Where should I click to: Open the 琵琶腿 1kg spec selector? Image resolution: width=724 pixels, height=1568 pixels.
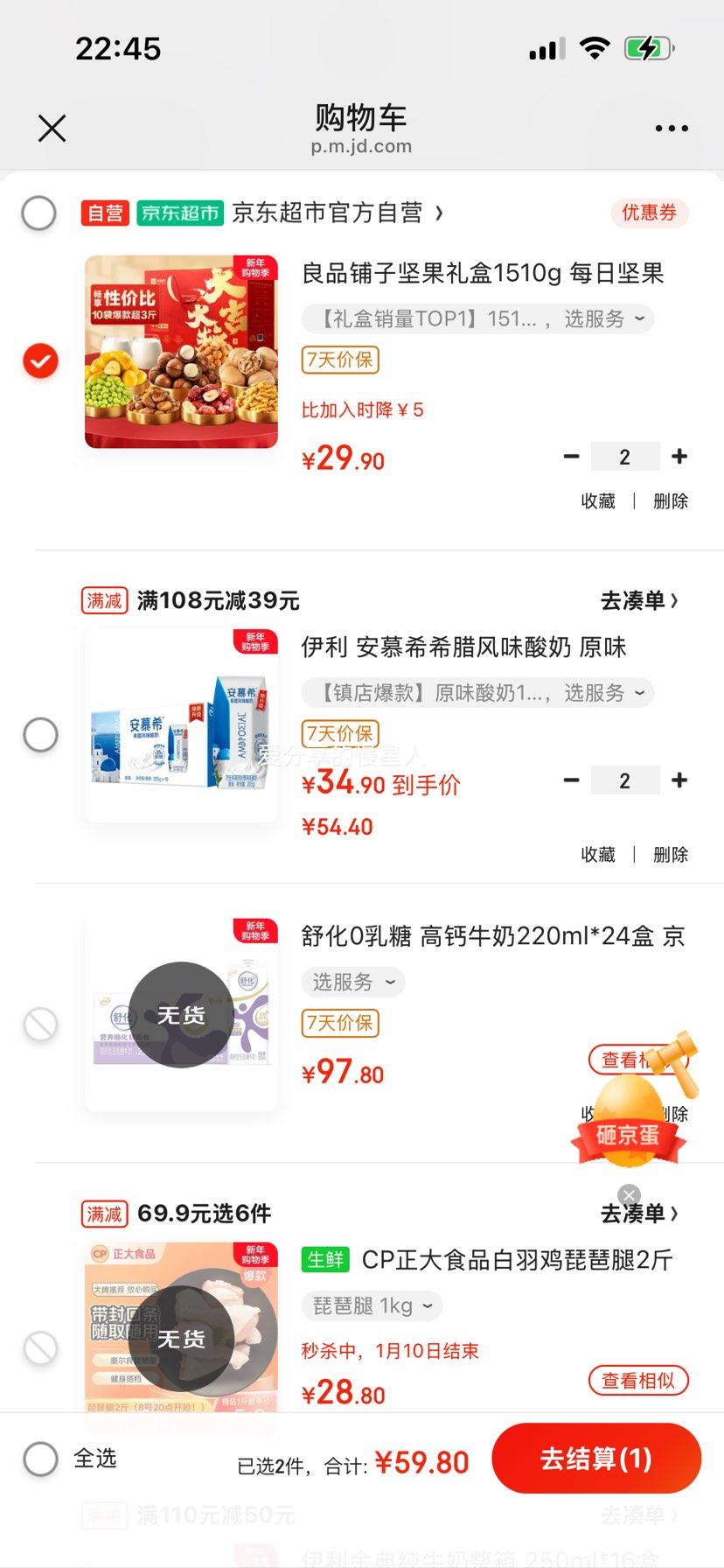371,1305
